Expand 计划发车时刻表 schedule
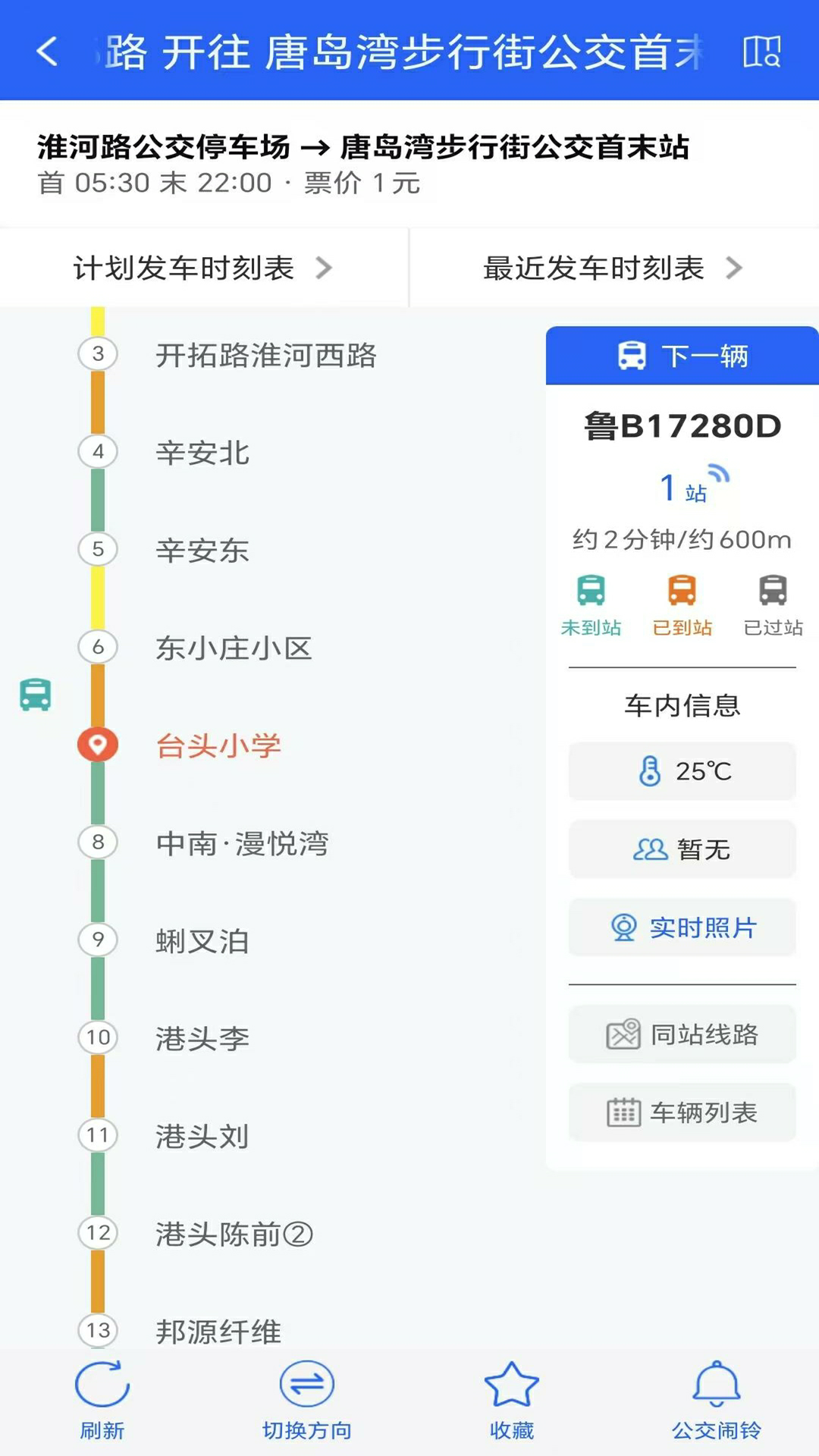This screenshot has height=1456, width=819. (201, 268)
